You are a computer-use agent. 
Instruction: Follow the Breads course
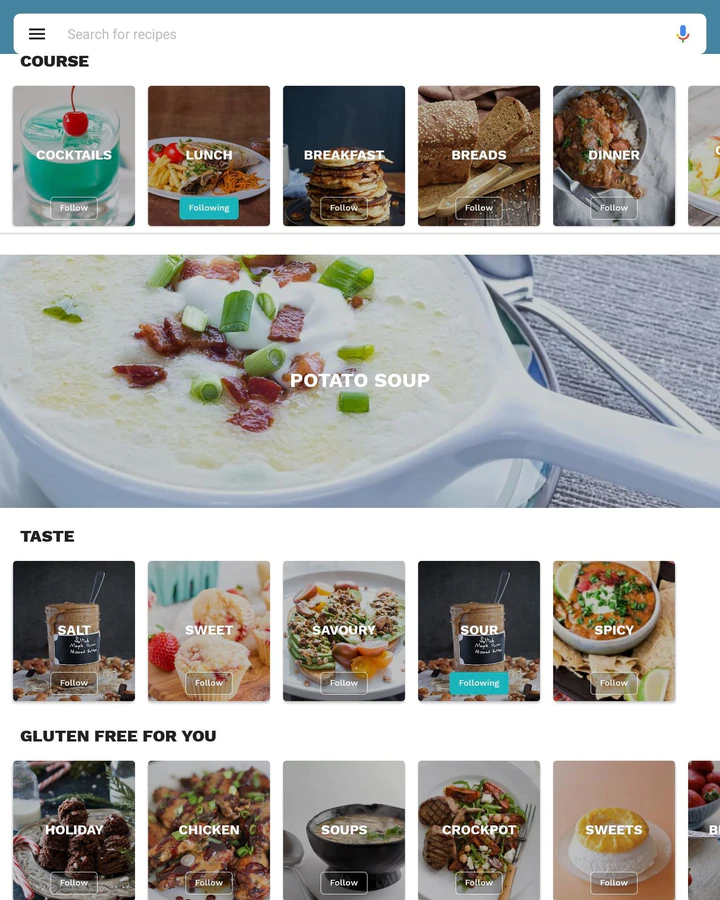(479, 208)
